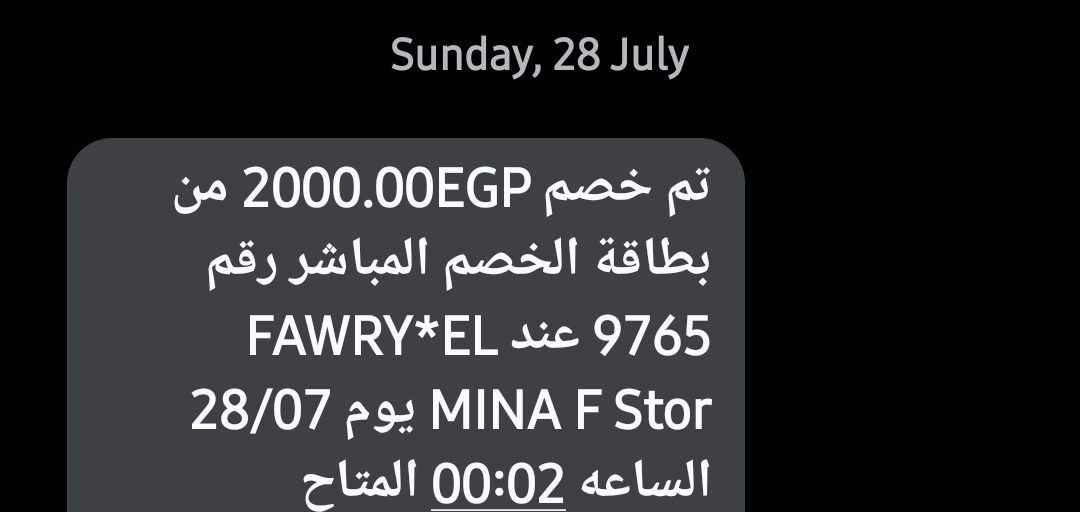
Task: Tap the underlined 00:02 time link
Action: pos(497,483)
